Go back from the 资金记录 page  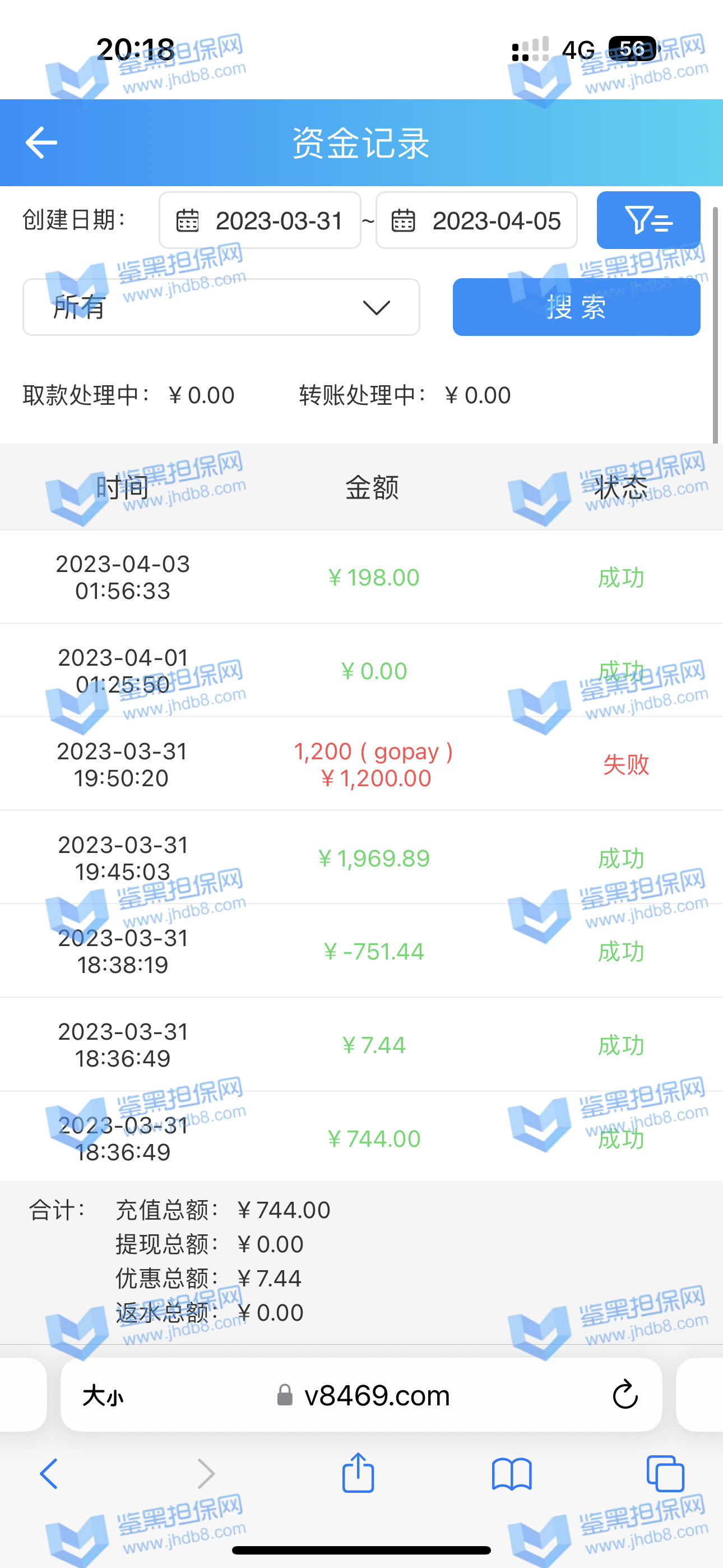[41, 142]
